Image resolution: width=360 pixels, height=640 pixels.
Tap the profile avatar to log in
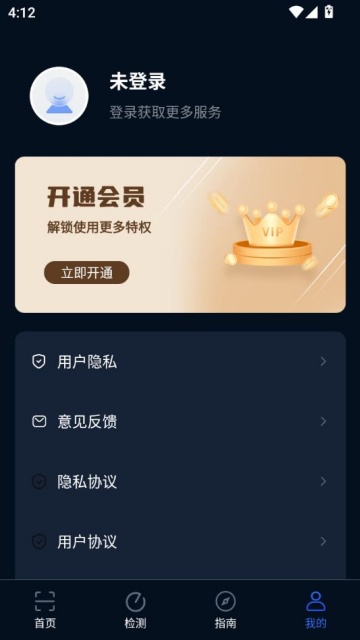[x=59, y=96]
